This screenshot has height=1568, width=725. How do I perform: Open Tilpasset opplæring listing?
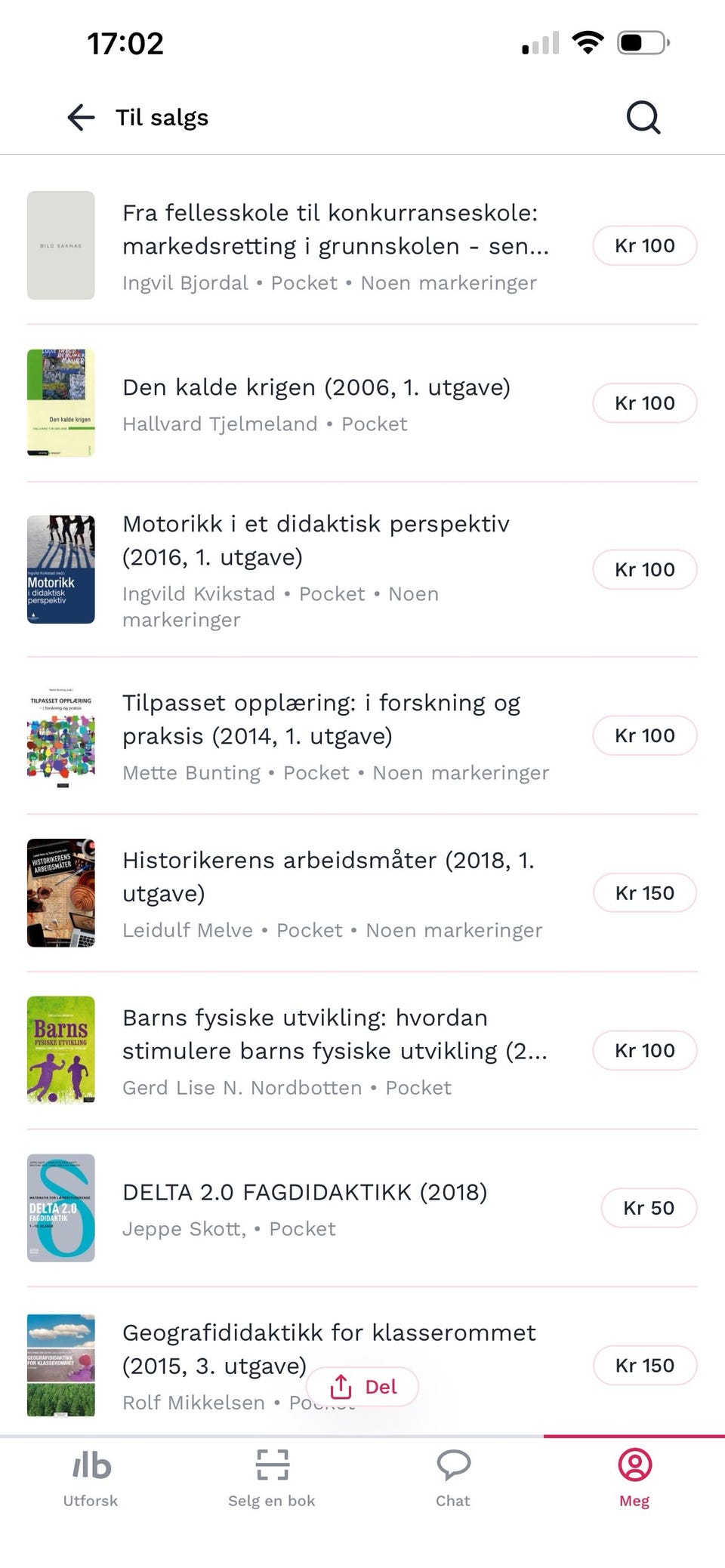[321, 719]
